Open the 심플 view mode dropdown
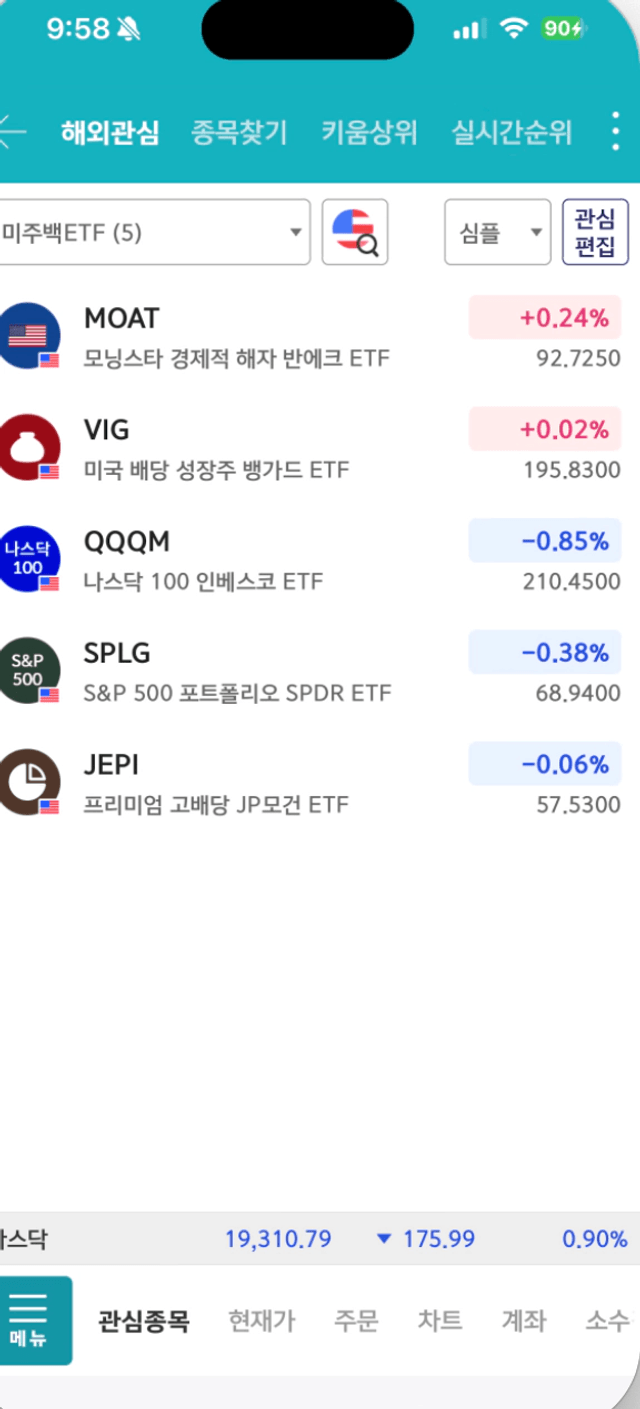This screenshot has height=1409, width=640. click(497, 232)
